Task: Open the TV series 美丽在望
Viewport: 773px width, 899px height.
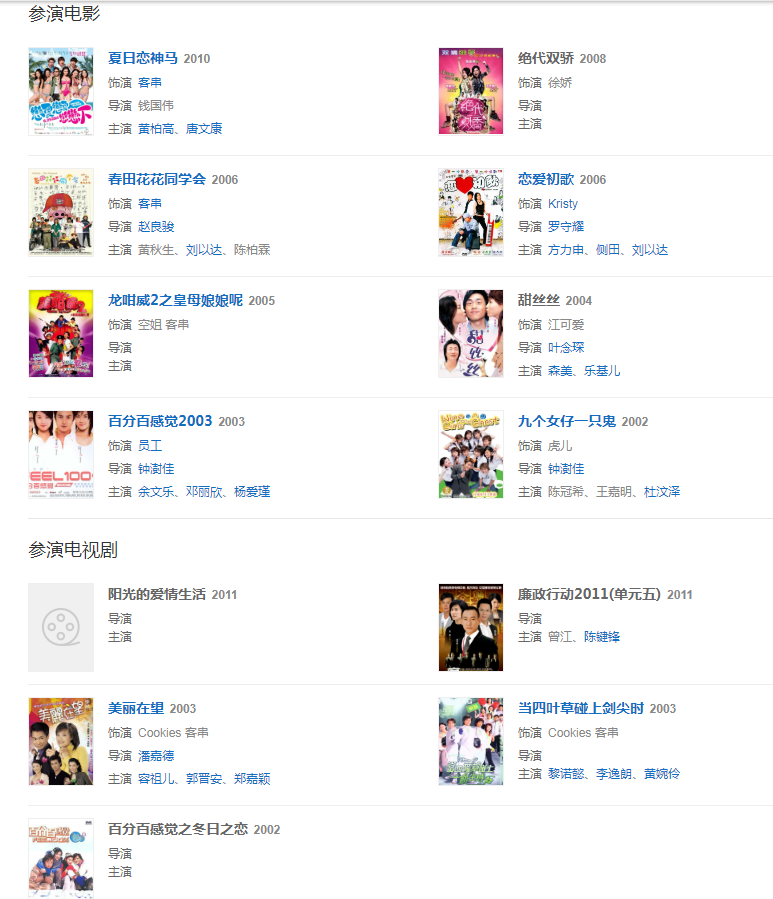Action: (135, 709)
